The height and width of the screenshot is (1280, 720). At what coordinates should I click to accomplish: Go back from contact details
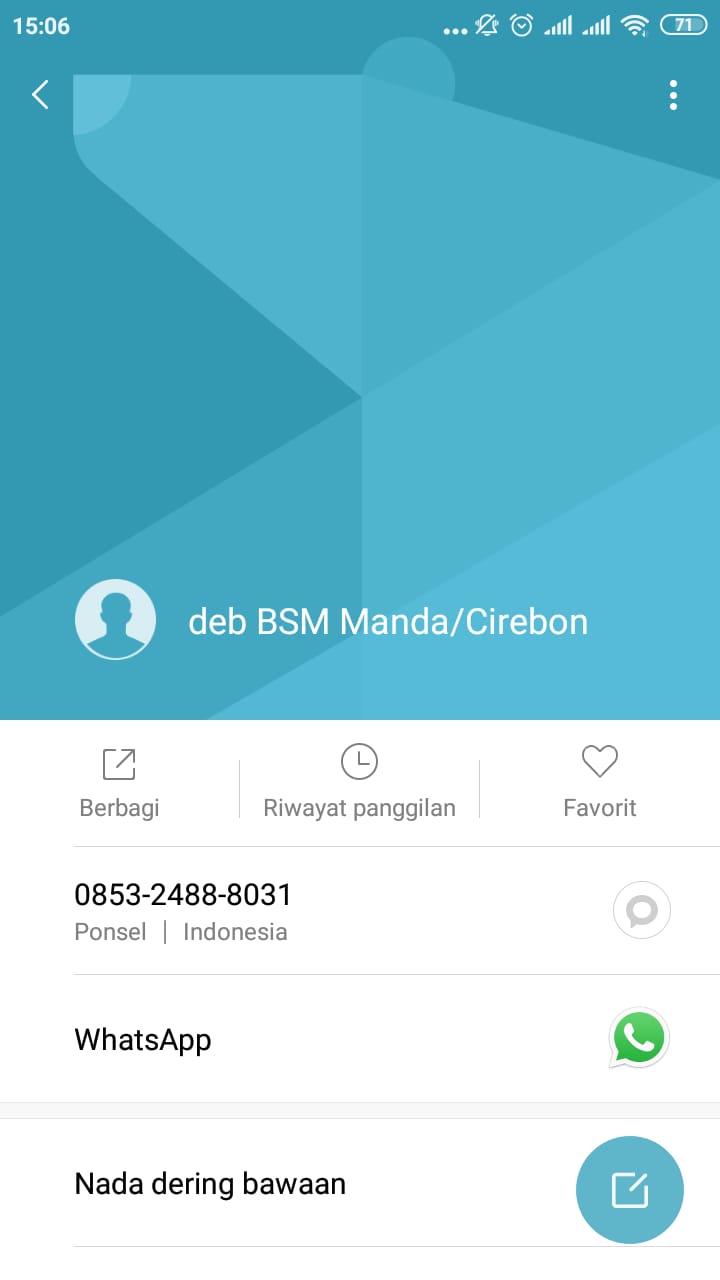coord(40,95)
